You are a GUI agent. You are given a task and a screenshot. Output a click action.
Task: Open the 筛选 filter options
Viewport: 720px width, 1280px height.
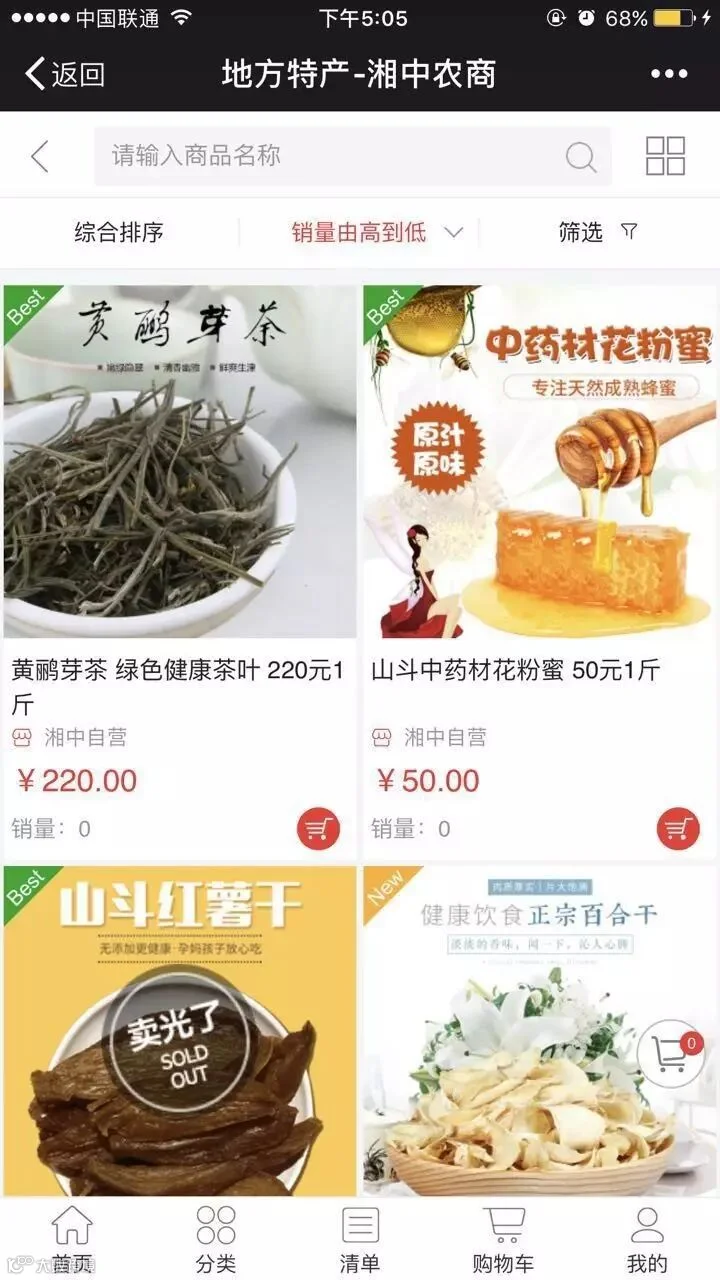point(598,233)
